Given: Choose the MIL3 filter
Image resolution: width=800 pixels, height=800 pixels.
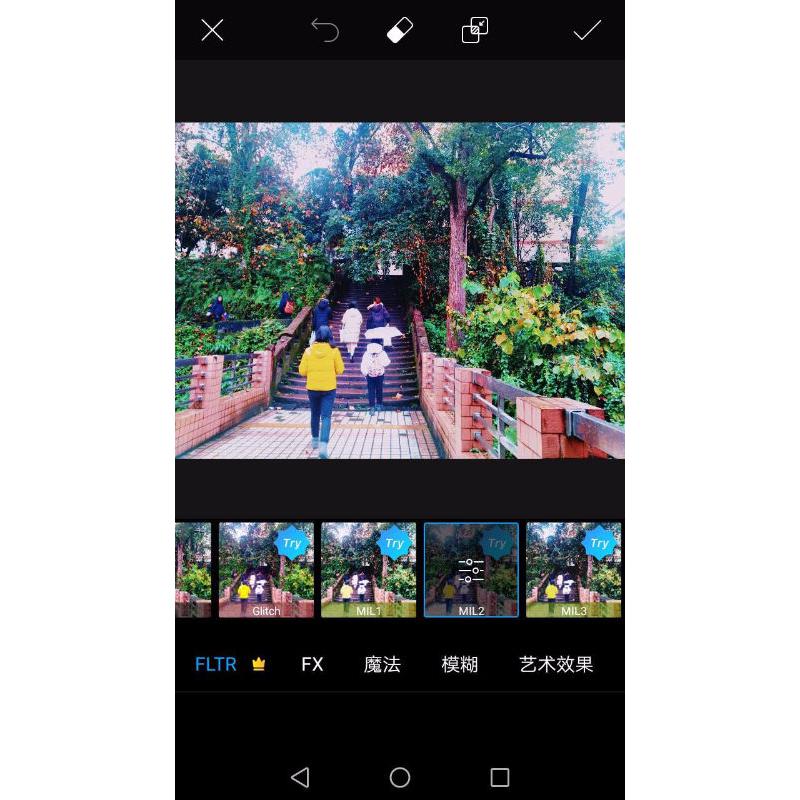Looking at the screenshot, I should point(573,570).
